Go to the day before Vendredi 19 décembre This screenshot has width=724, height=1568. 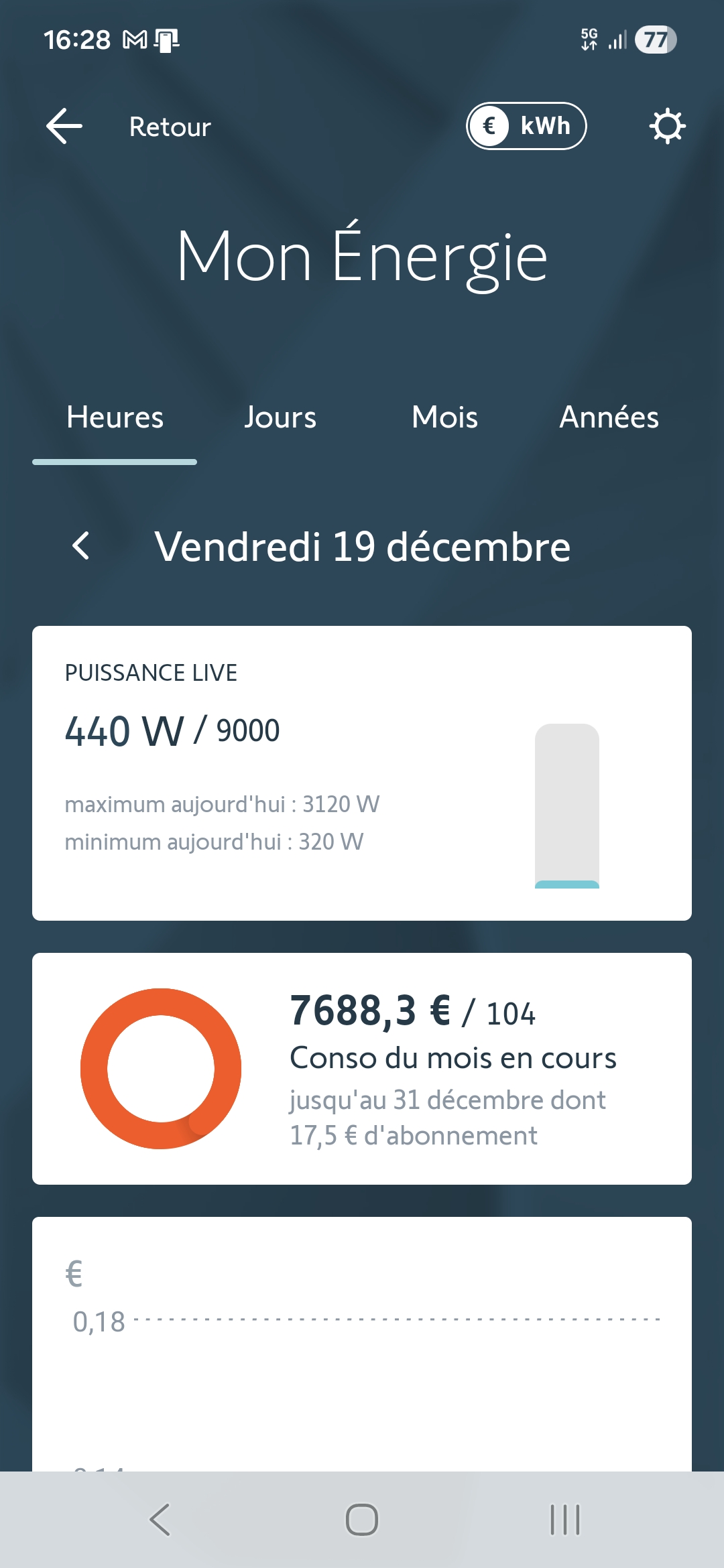81,546
